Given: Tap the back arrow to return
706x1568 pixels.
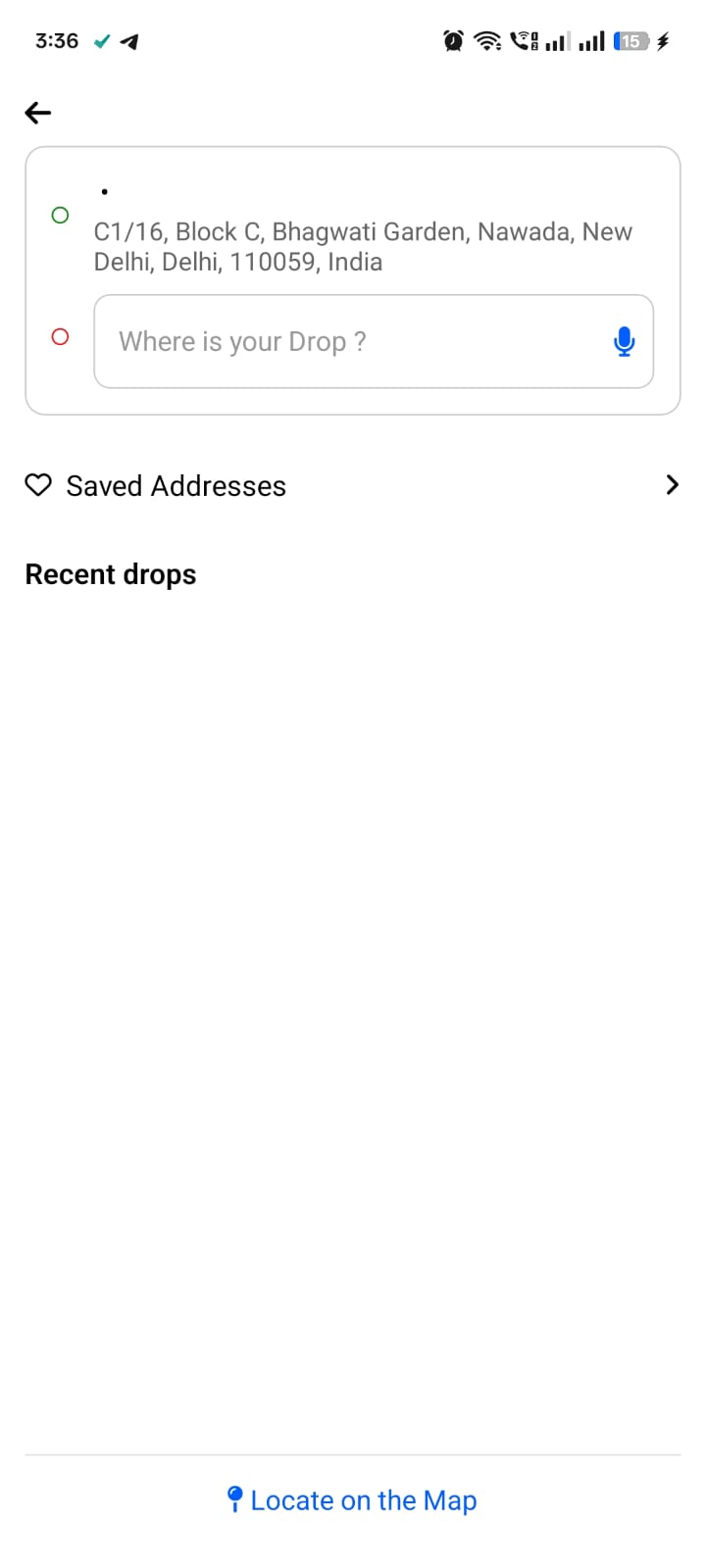Looking at the screenshot, I should [x=37, y=113].
